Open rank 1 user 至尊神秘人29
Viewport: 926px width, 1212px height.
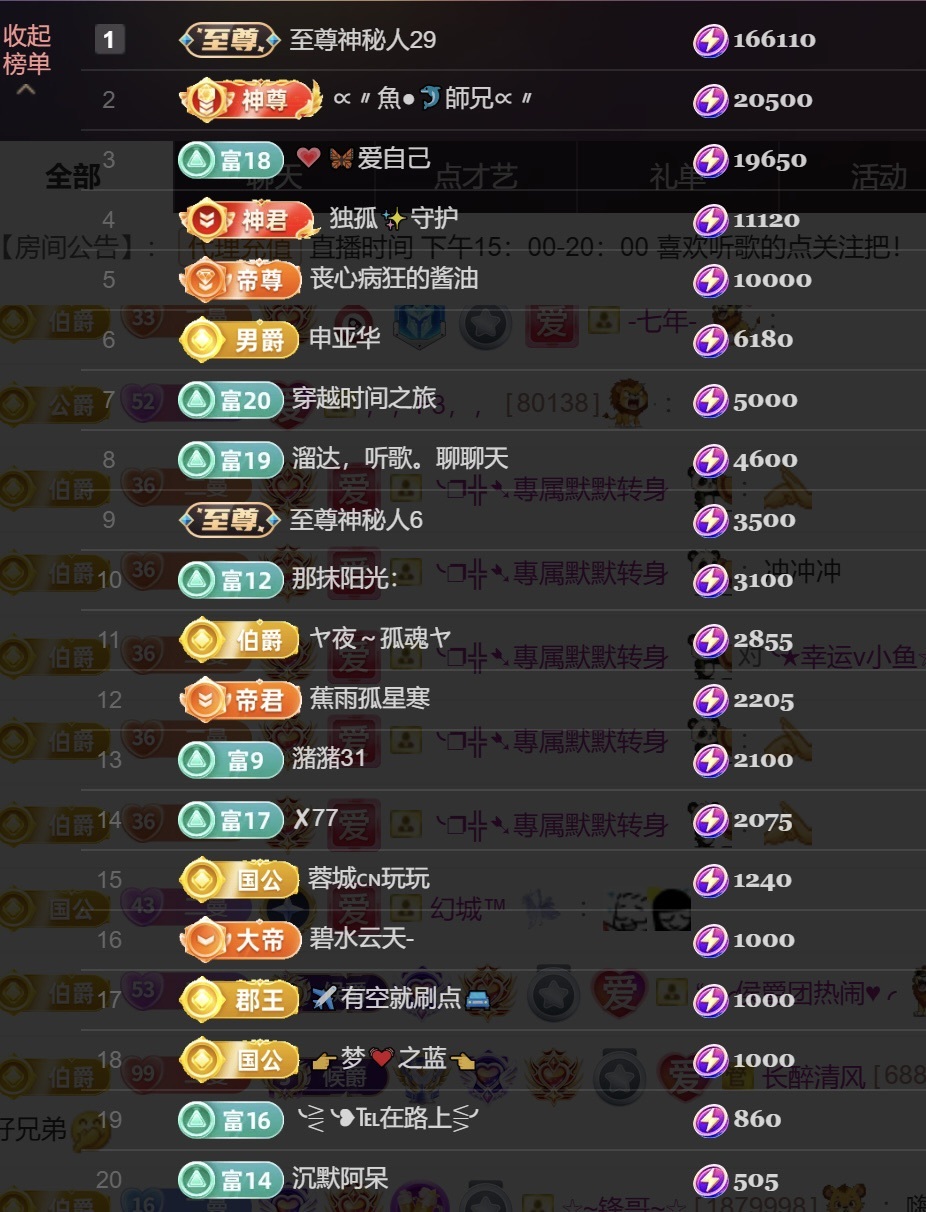[x=362, y=40]
